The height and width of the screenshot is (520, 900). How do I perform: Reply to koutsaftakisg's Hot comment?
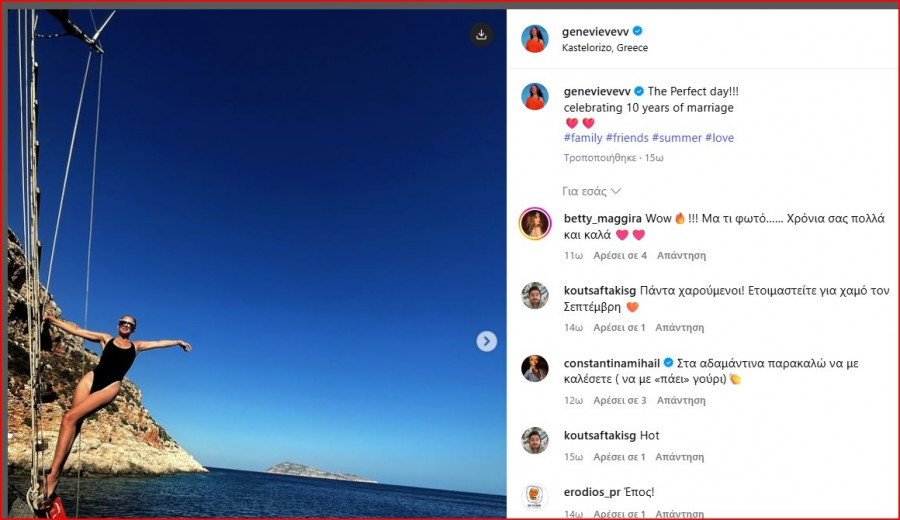point(680,457)
